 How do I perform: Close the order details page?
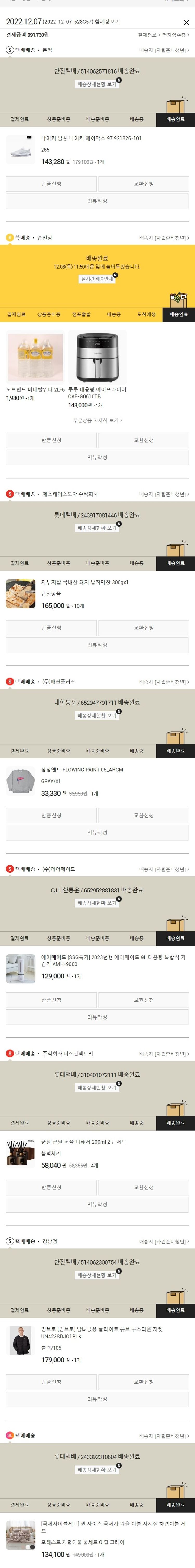pyautogui.click(x=186, y=23)
